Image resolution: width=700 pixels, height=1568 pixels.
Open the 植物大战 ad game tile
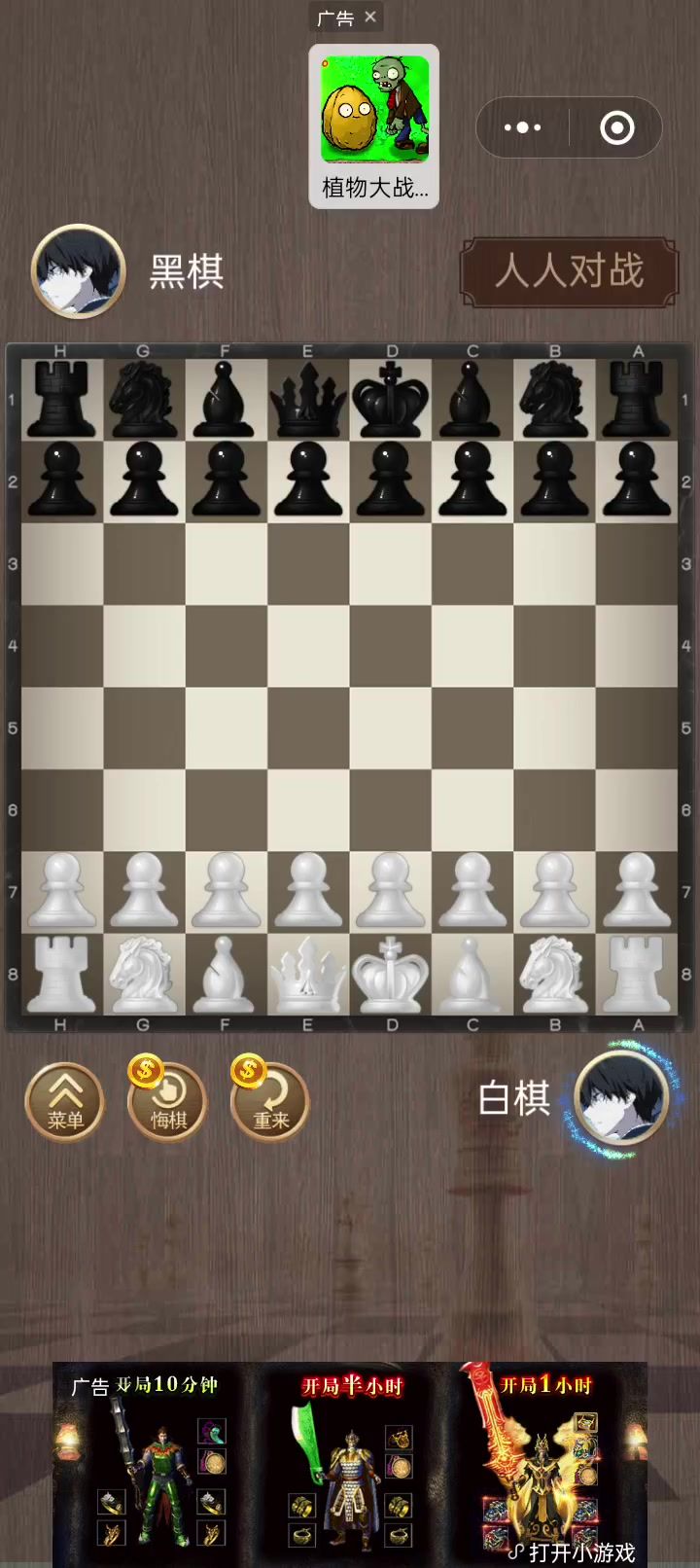point(374,126)
